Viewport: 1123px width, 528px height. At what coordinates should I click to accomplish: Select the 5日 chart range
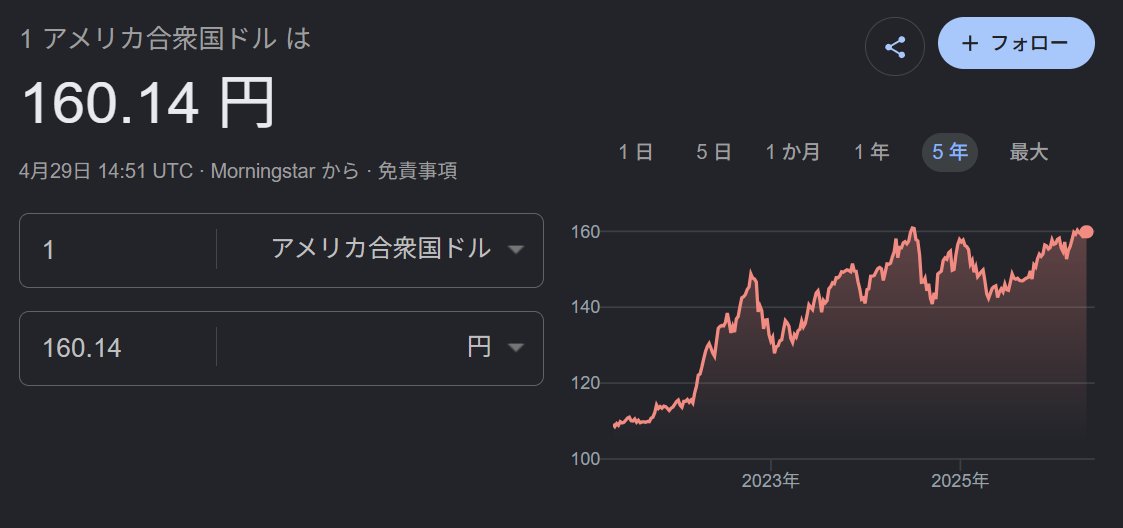(713, 152)
